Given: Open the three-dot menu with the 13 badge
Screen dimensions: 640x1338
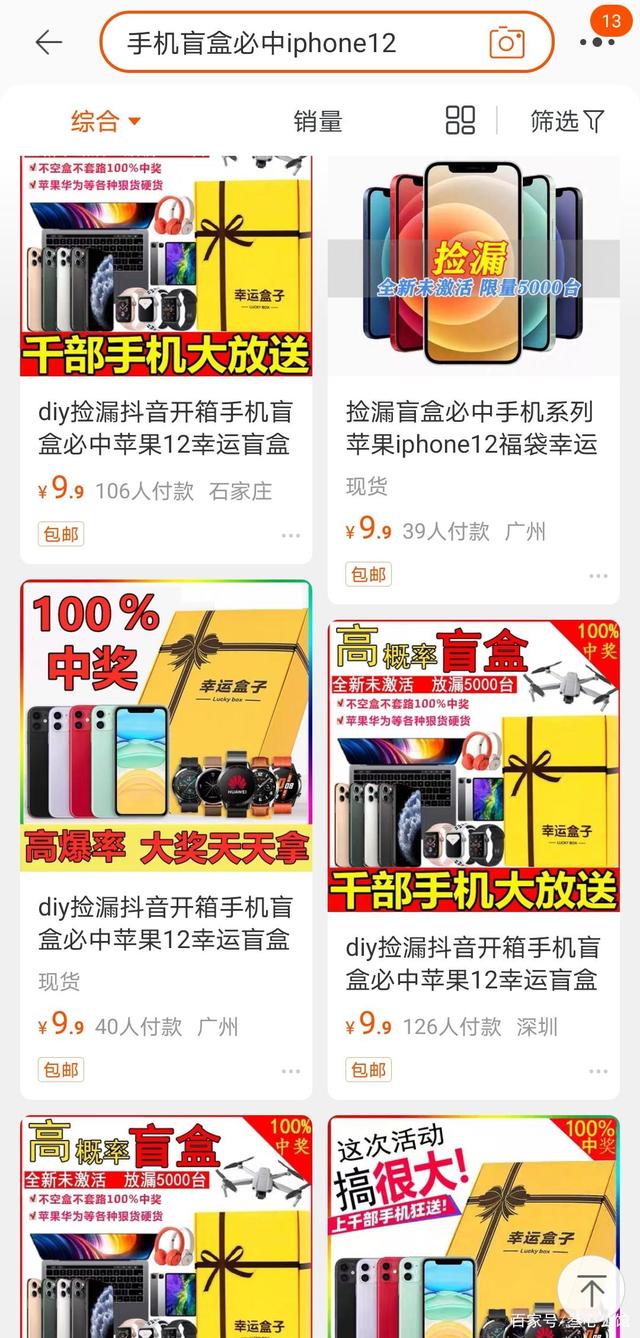Looking at the screenshot, I should coord(597,42).
